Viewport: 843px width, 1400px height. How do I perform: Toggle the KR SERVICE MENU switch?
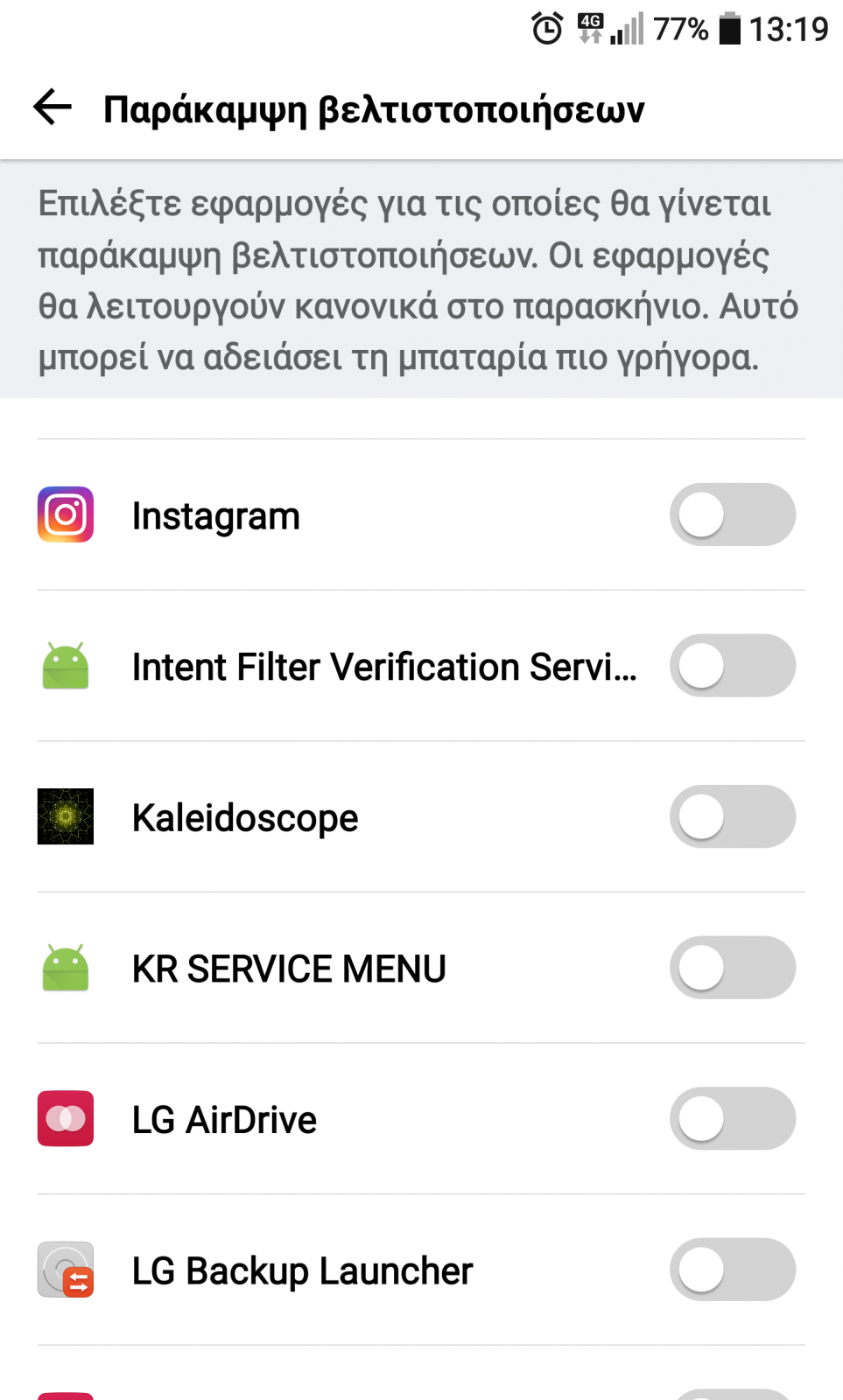[x=733, y=968]
